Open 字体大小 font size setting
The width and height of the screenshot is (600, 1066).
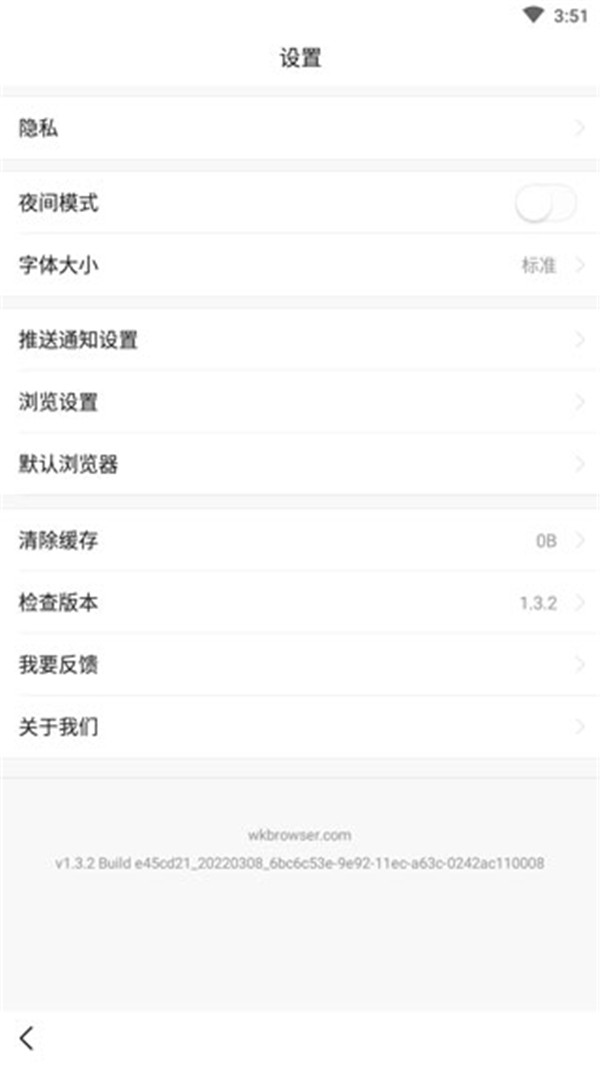(x=300, y=265)
